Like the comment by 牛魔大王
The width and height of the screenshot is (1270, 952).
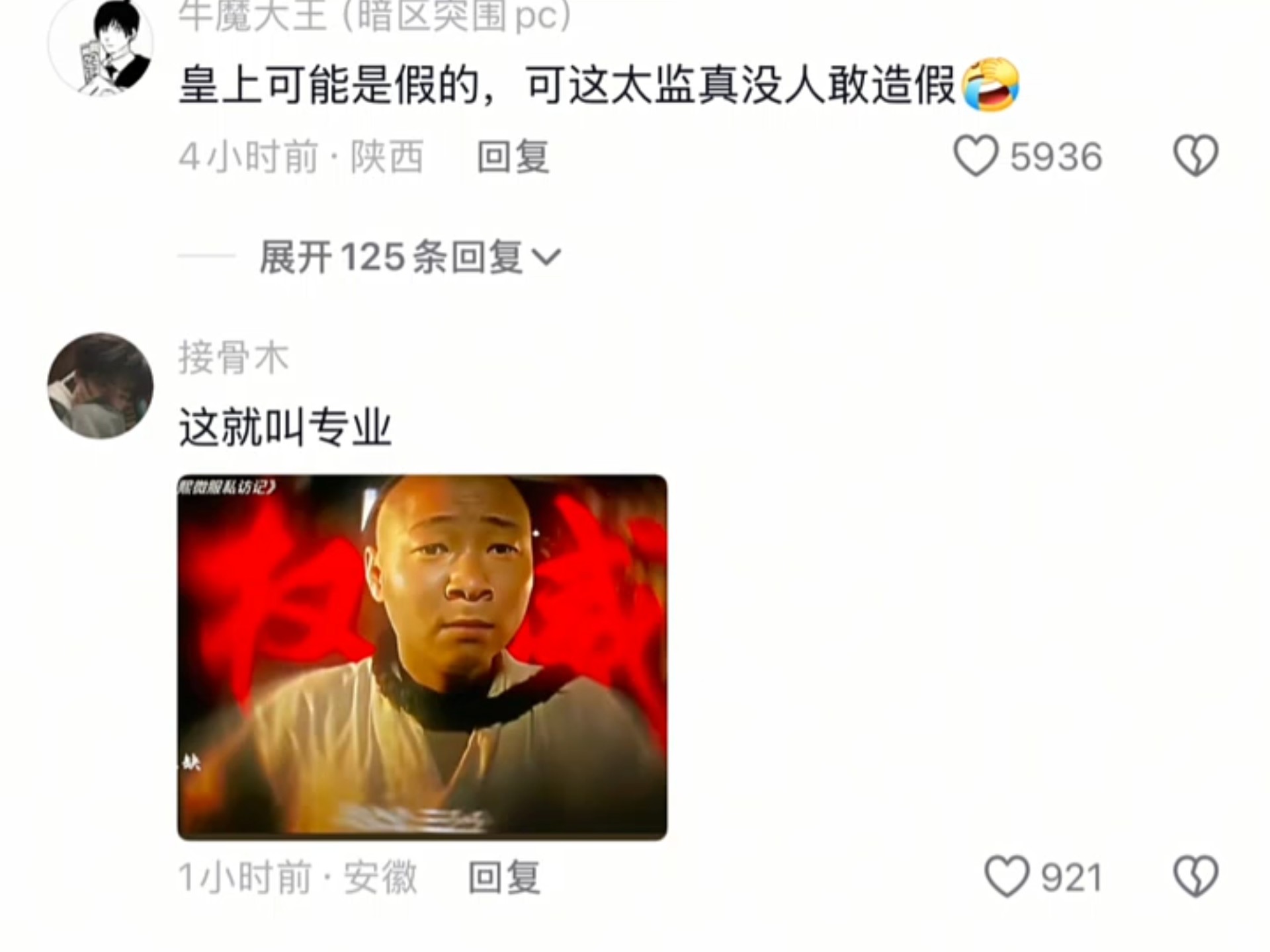coord(976,156)
